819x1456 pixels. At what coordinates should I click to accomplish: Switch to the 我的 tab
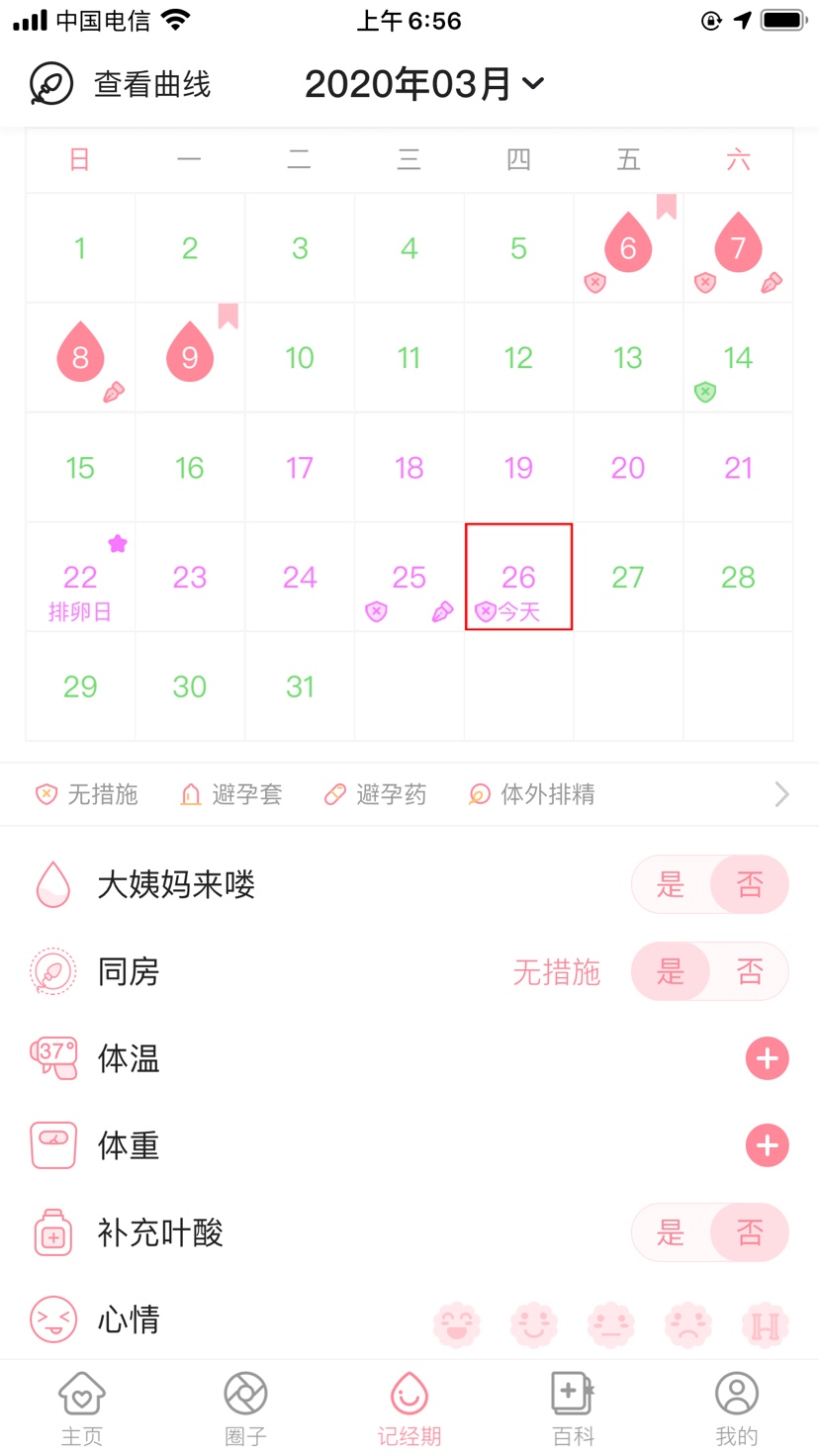[x=737, y=1409]
